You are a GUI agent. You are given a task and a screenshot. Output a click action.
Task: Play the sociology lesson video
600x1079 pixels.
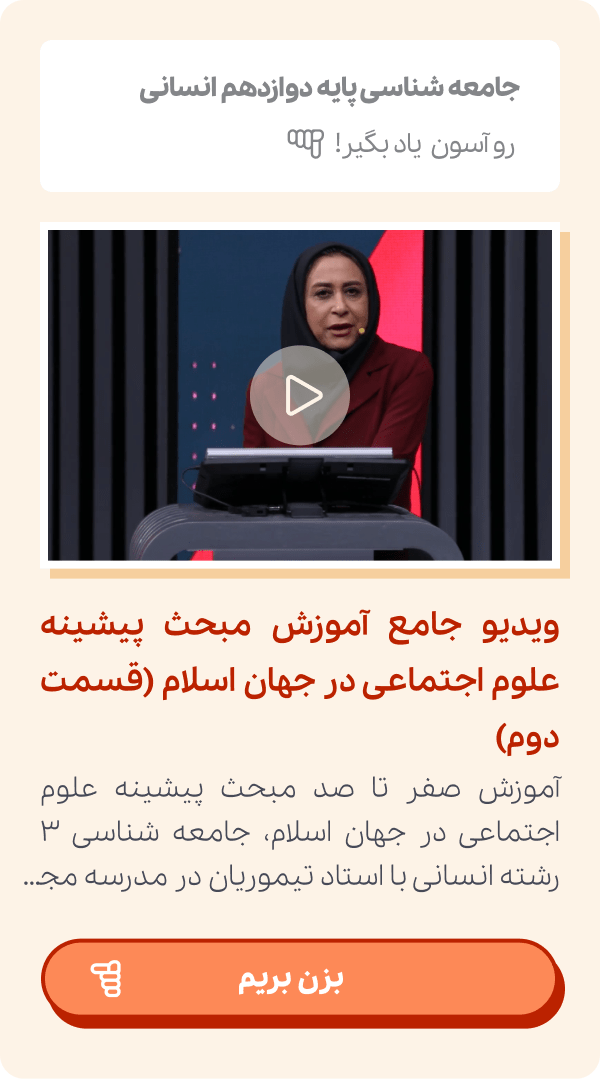click(300, 395)
